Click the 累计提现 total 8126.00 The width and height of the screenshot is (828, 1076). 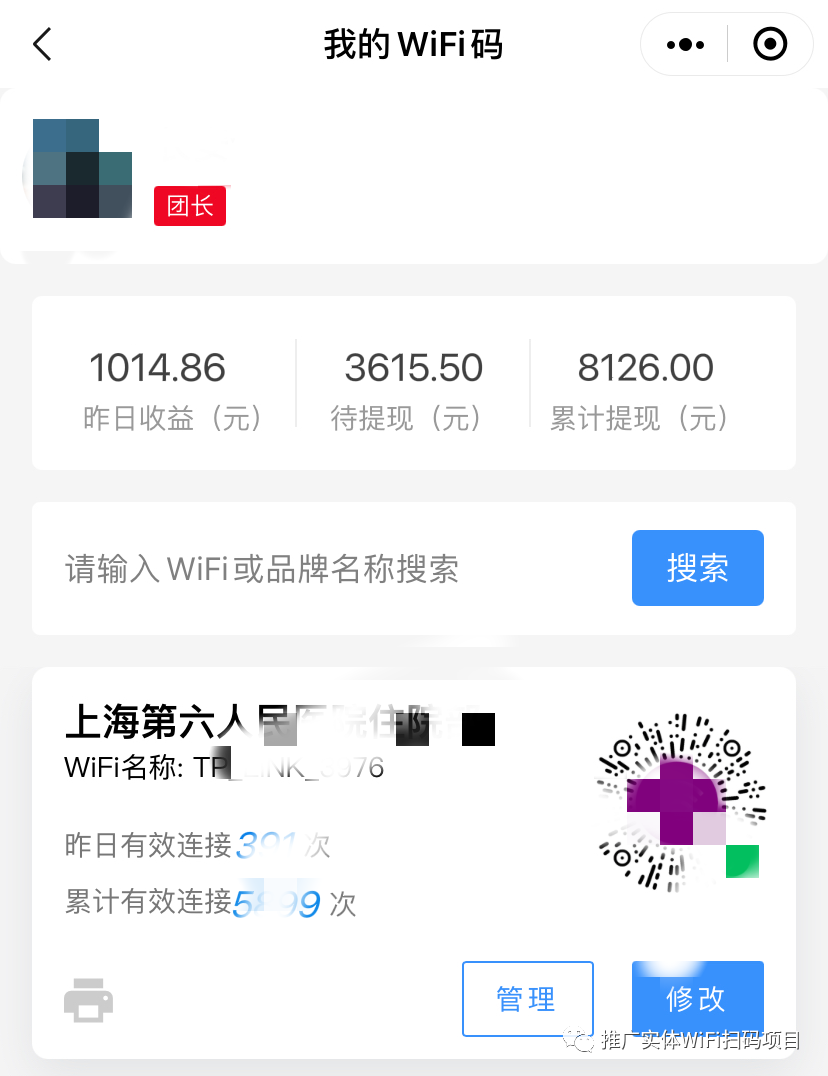646,369
